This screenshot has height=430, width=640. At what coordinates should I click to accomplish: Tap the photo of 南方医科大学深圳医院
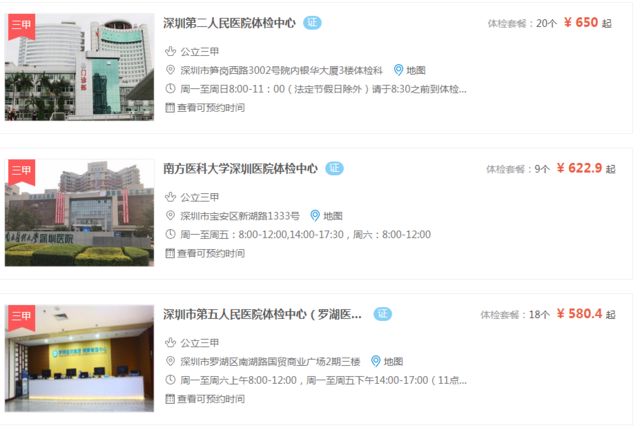coord(80,213)
